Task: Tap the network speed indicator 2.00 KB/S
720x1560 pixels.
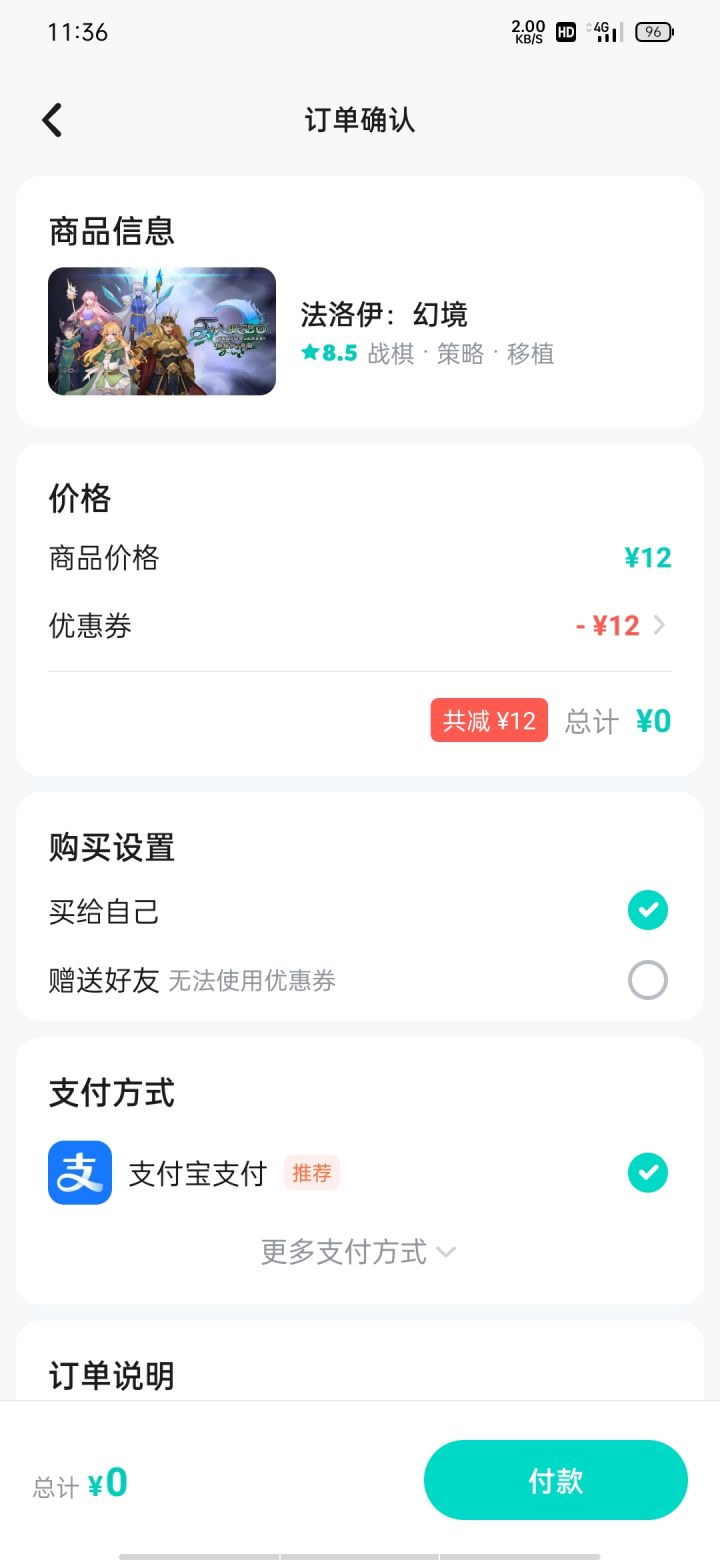Action: click(x=527, y=32)
